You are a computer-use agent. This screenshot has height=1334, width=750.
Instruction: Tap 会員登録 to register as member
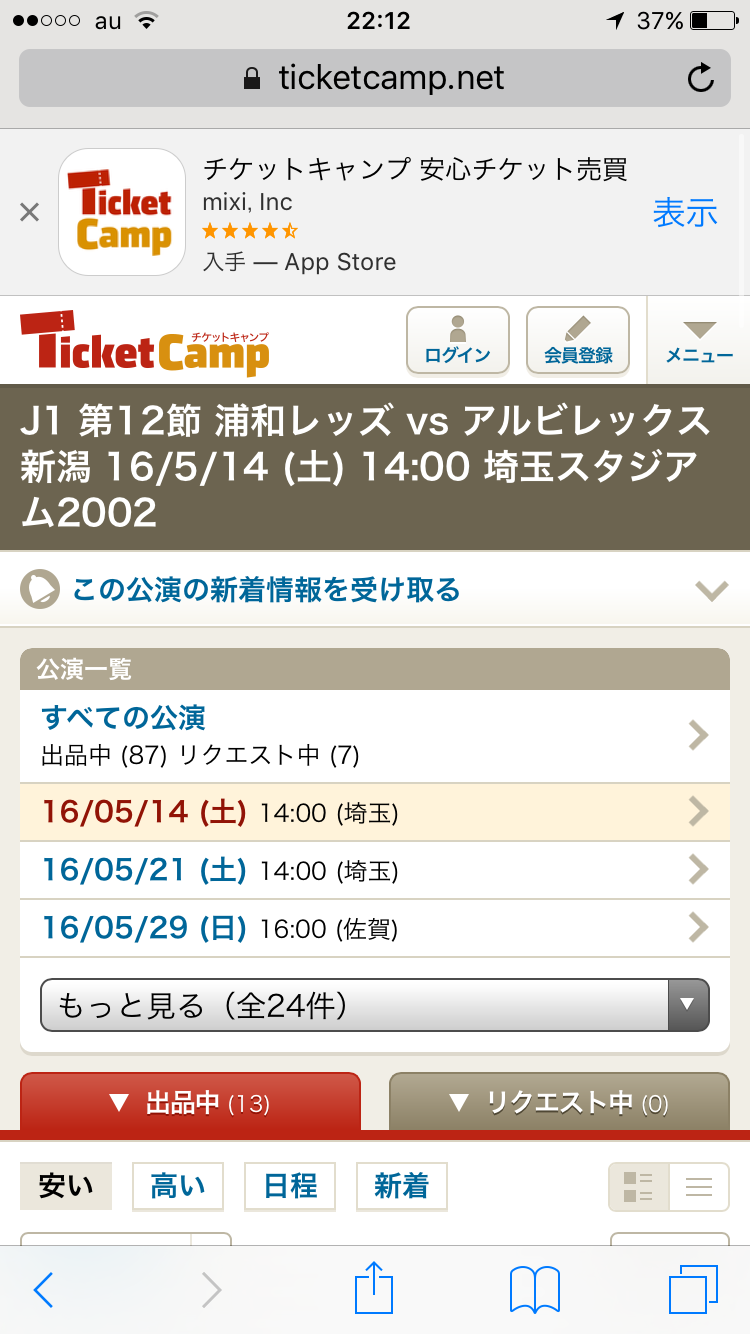pyautogui.click(x=578, y=340)
